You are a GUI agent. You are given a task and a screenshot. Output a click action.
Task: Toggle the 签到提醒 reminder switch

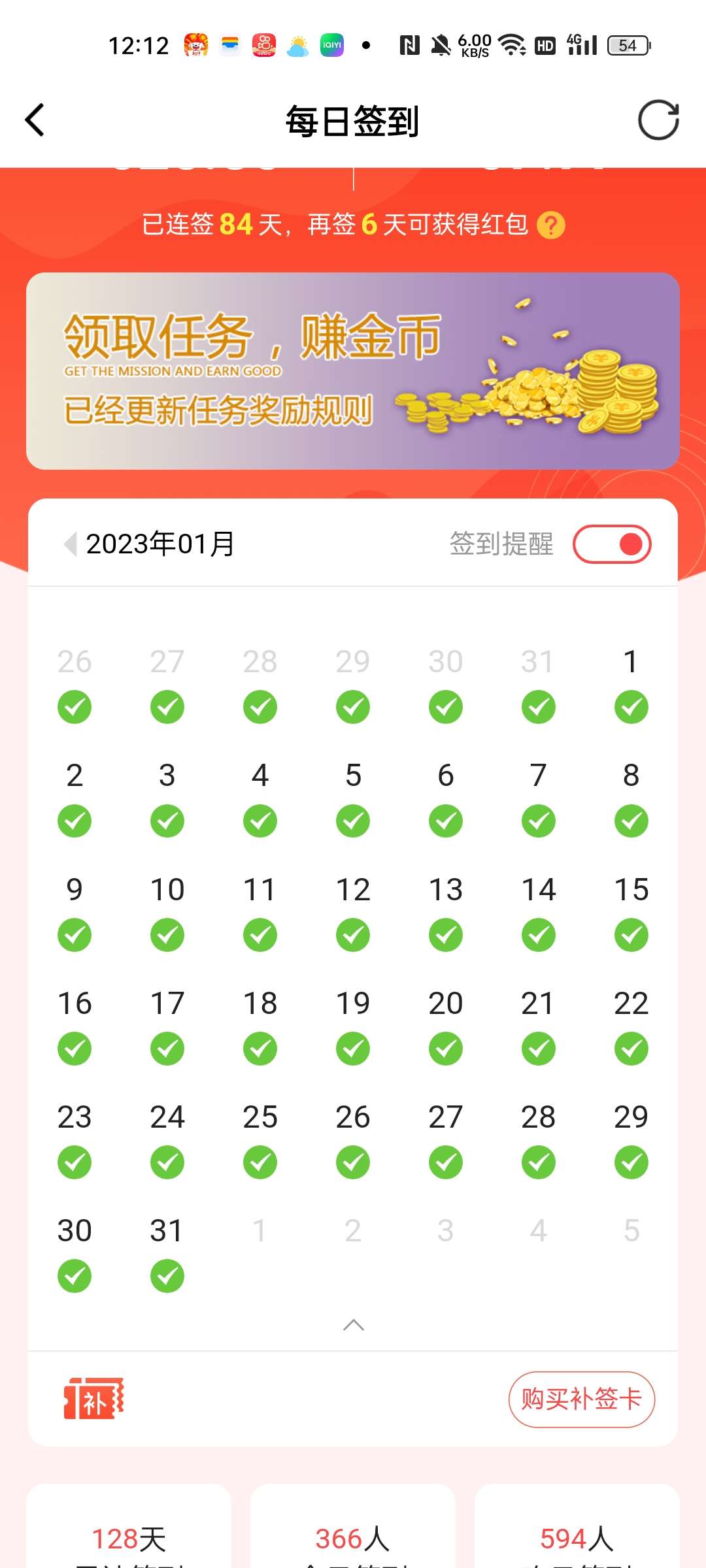(612, 544)
